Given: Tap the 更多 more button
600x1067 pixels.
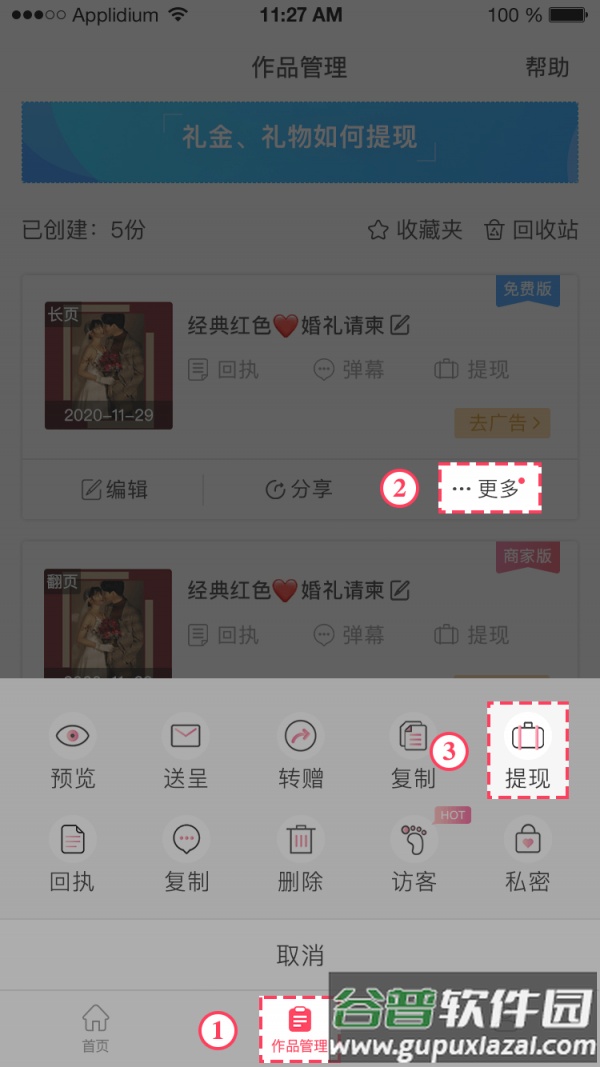Looking at the screenshot, I should pyautogui.click(x=489, y=489).
